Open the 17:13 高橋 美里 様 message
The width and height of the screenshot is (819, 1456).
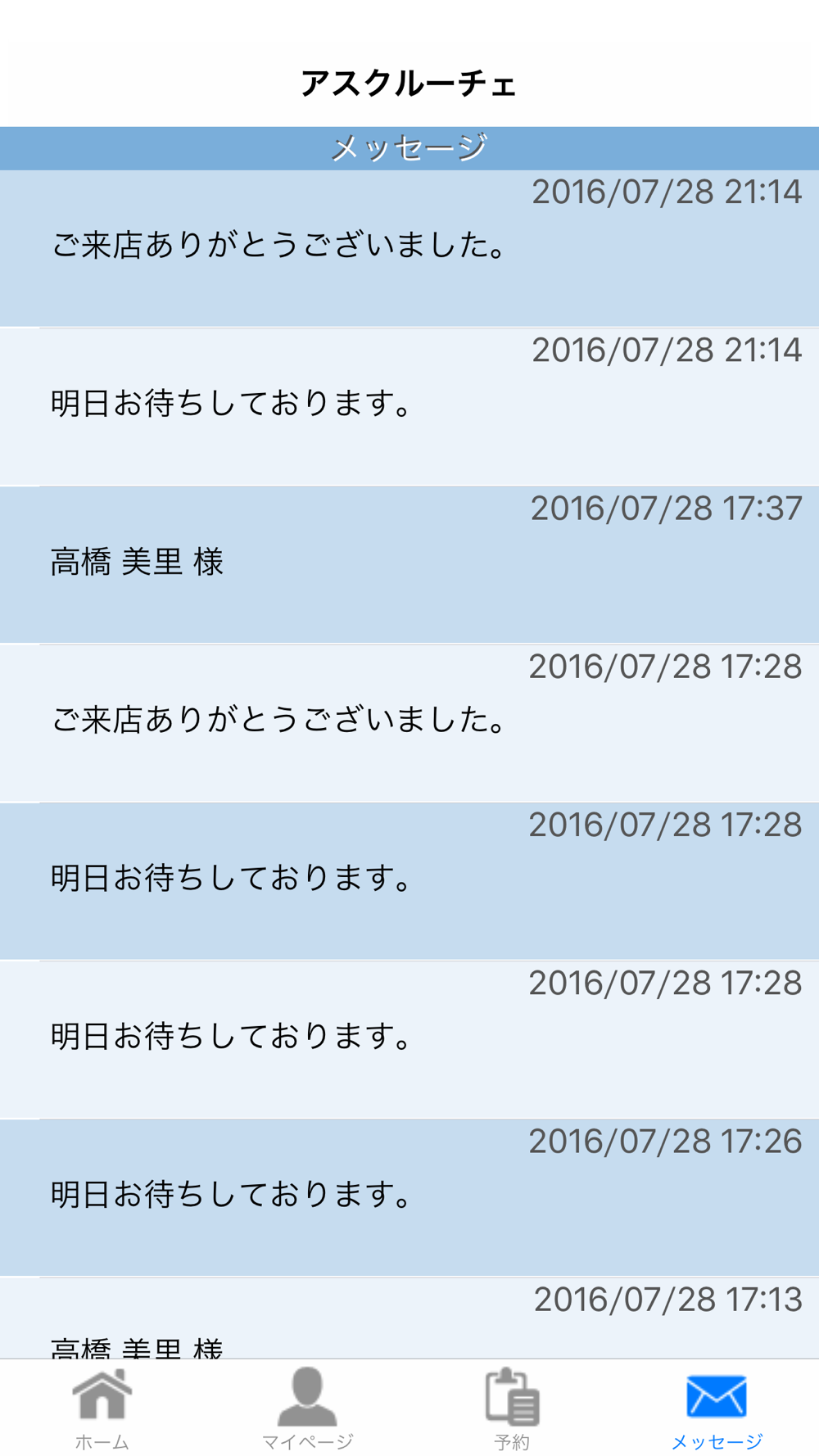point(409,1318)
